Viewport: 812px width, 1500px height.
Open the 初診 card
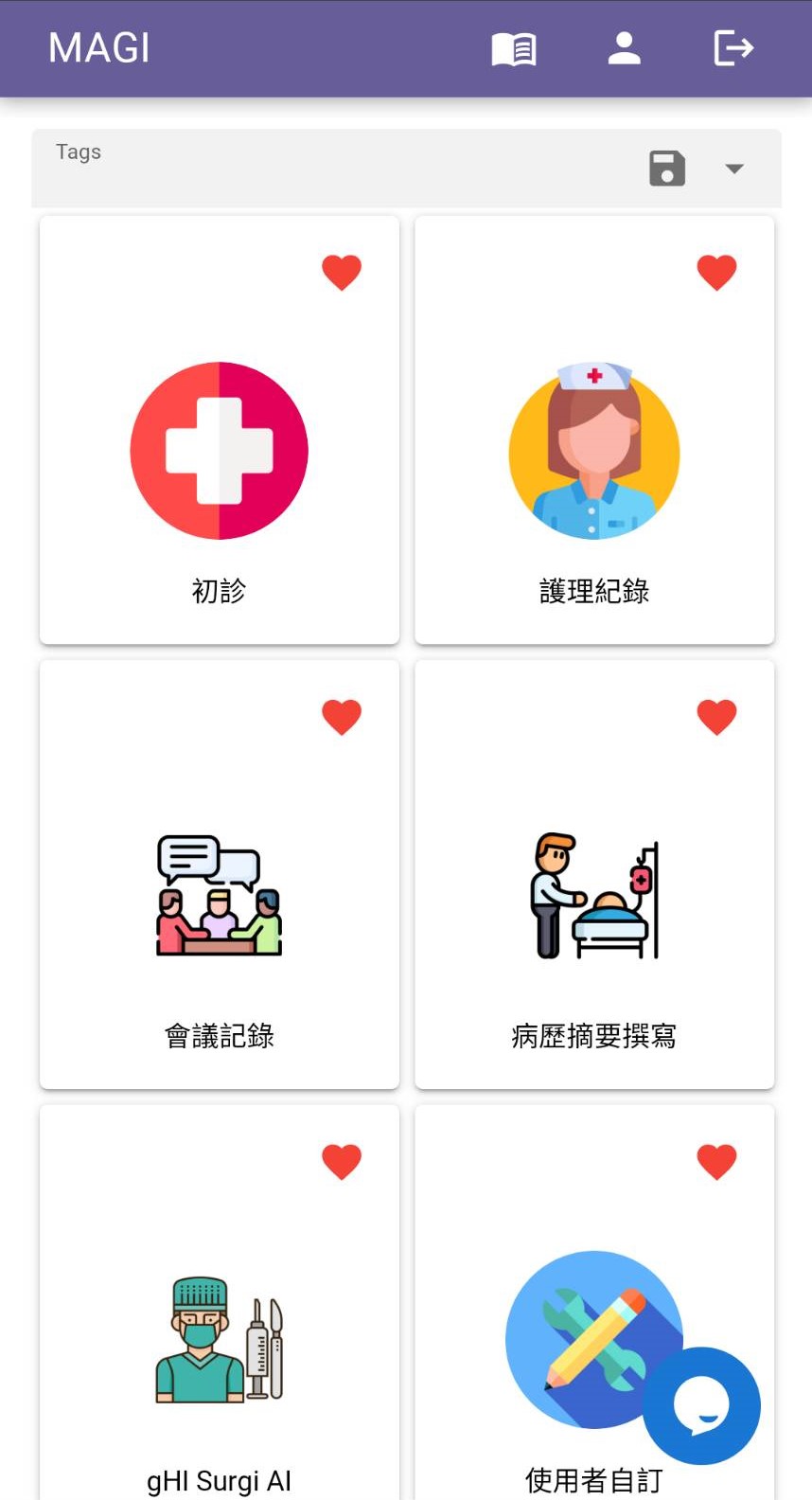tap(220, 431)
